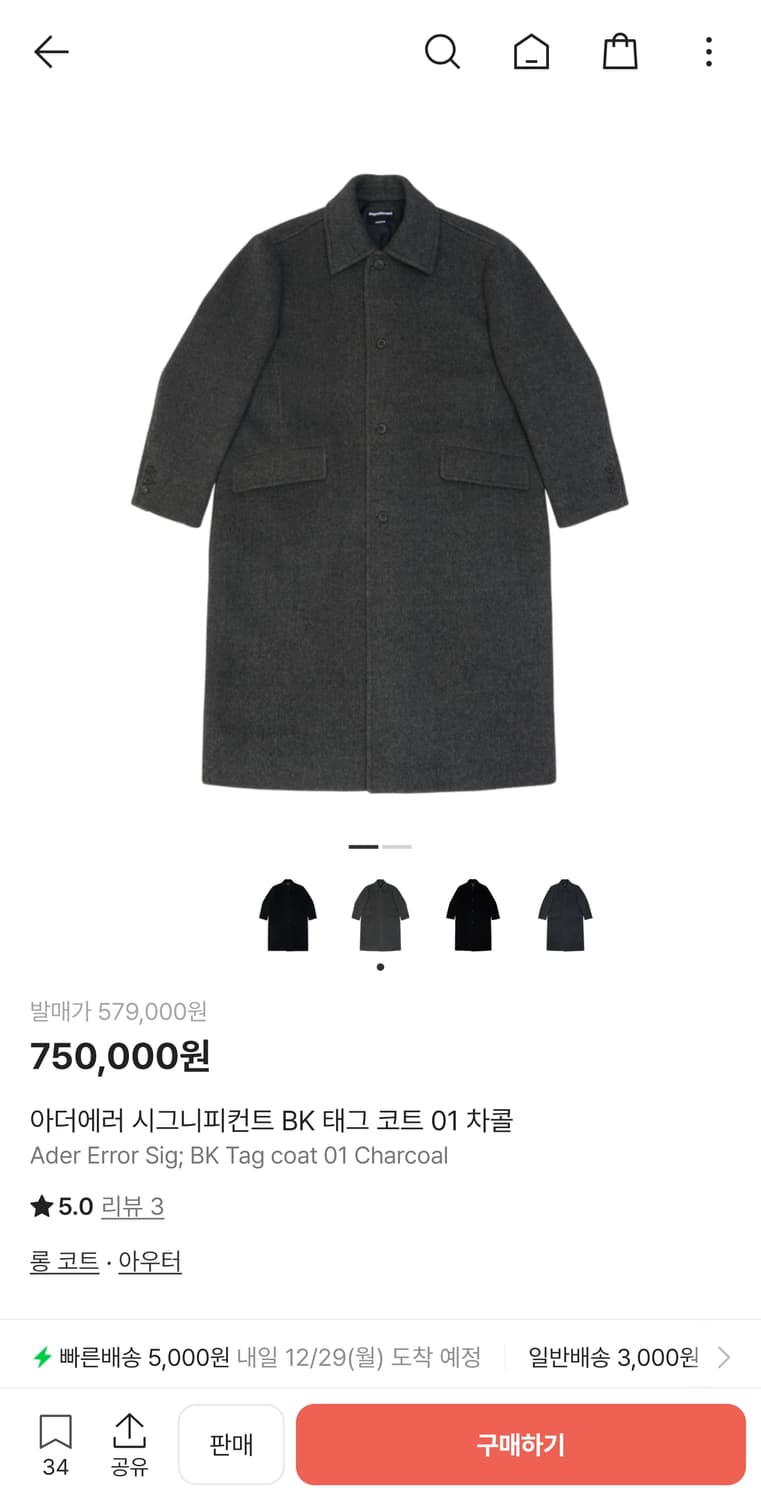Tap the 판매 sell button
761x1500 pixels.
click(x=231, y=1444)
